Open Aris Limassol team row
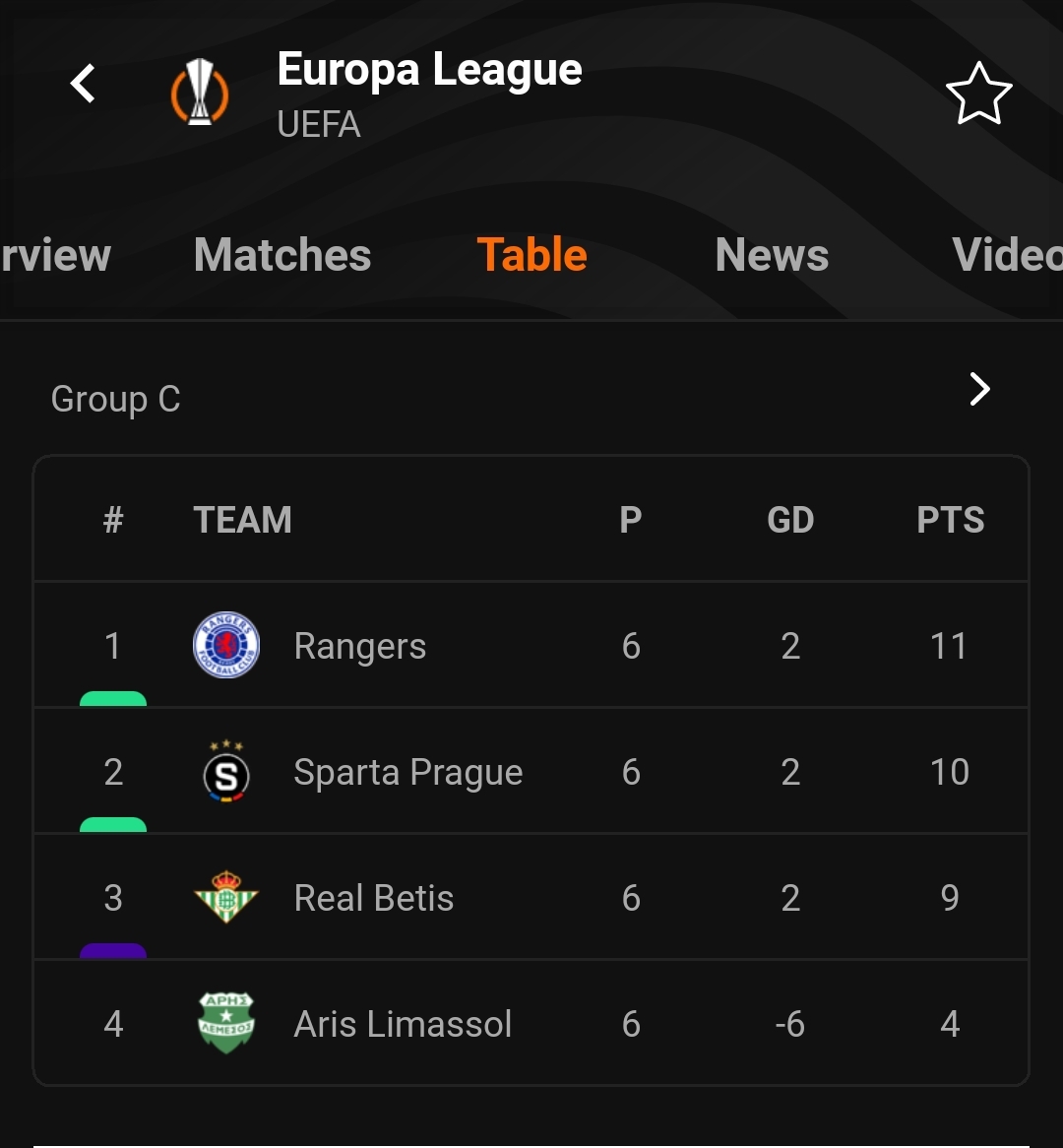The height and width of the screenshot is (1148, 1063). (403, 1024)
